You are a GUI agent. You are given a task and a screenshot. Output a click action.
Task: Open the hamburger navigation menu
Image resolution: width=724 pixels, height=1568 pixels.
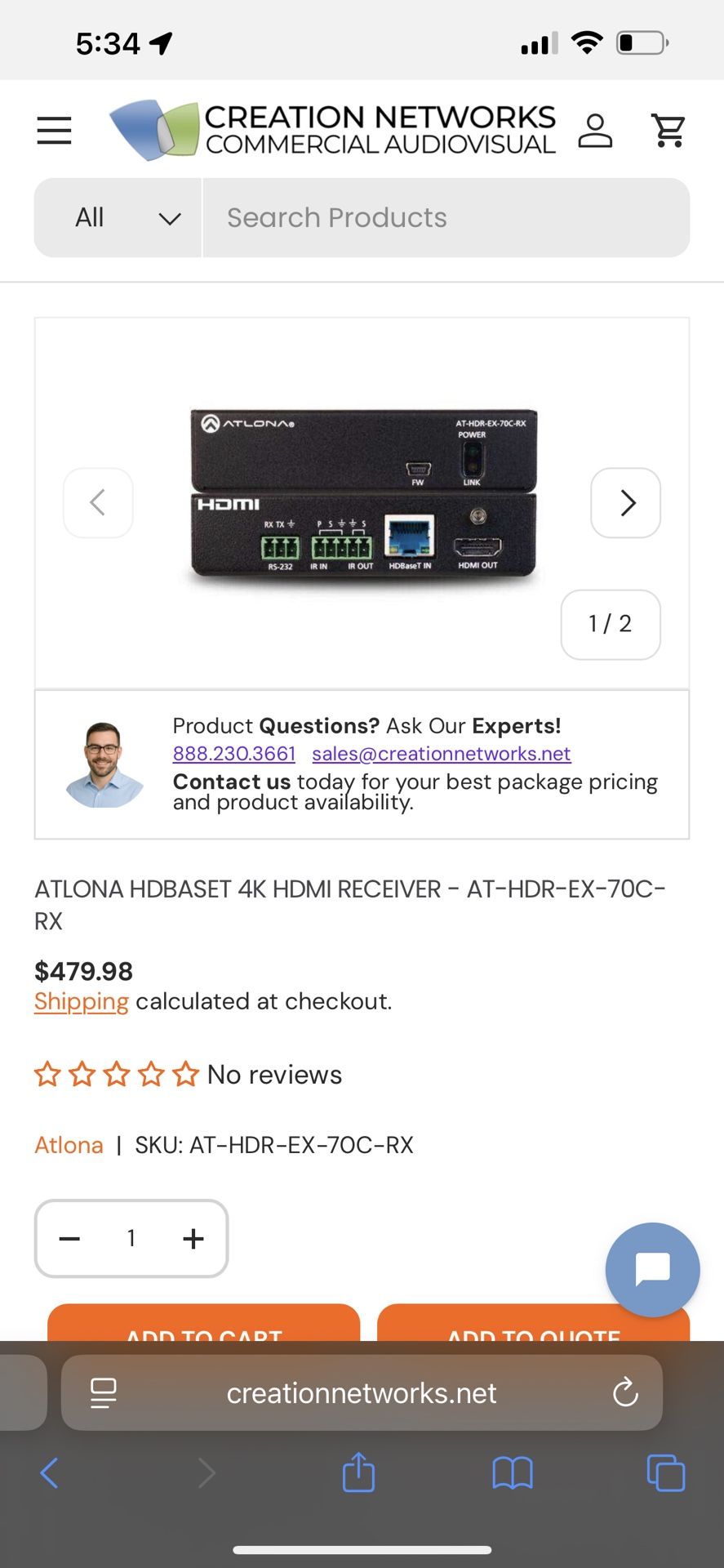(54, 131)
